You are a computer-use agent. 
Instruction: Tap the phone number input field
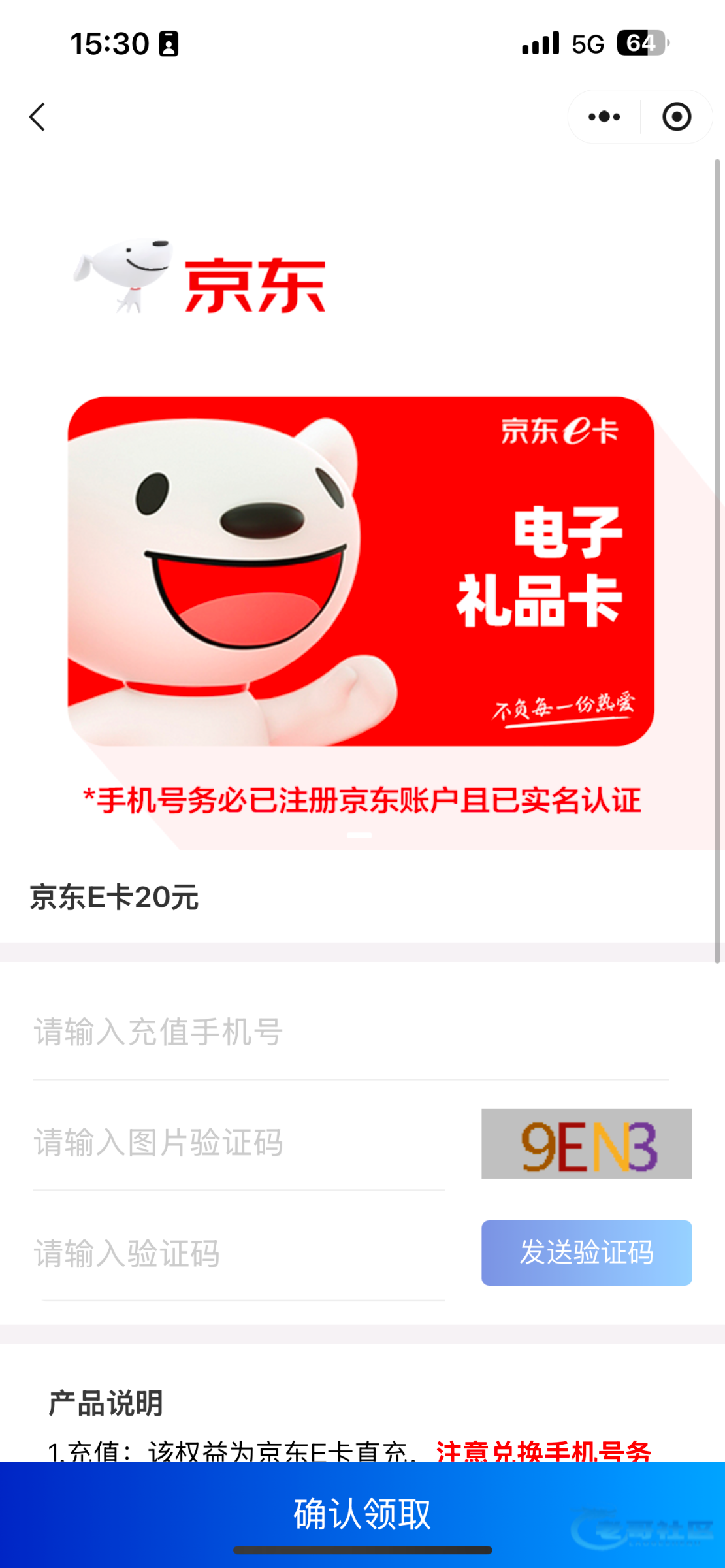349,1032
